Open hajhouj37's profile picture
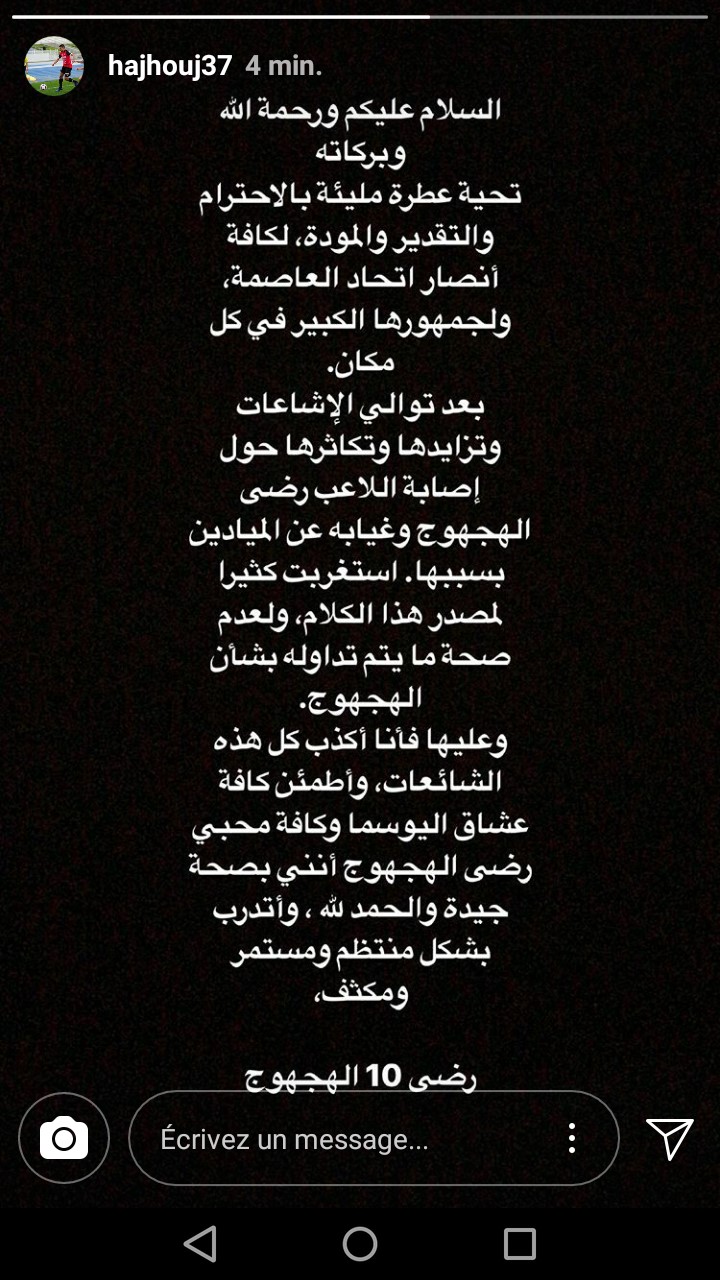Viewport: 720px width, 1280px height. point(54,66)
